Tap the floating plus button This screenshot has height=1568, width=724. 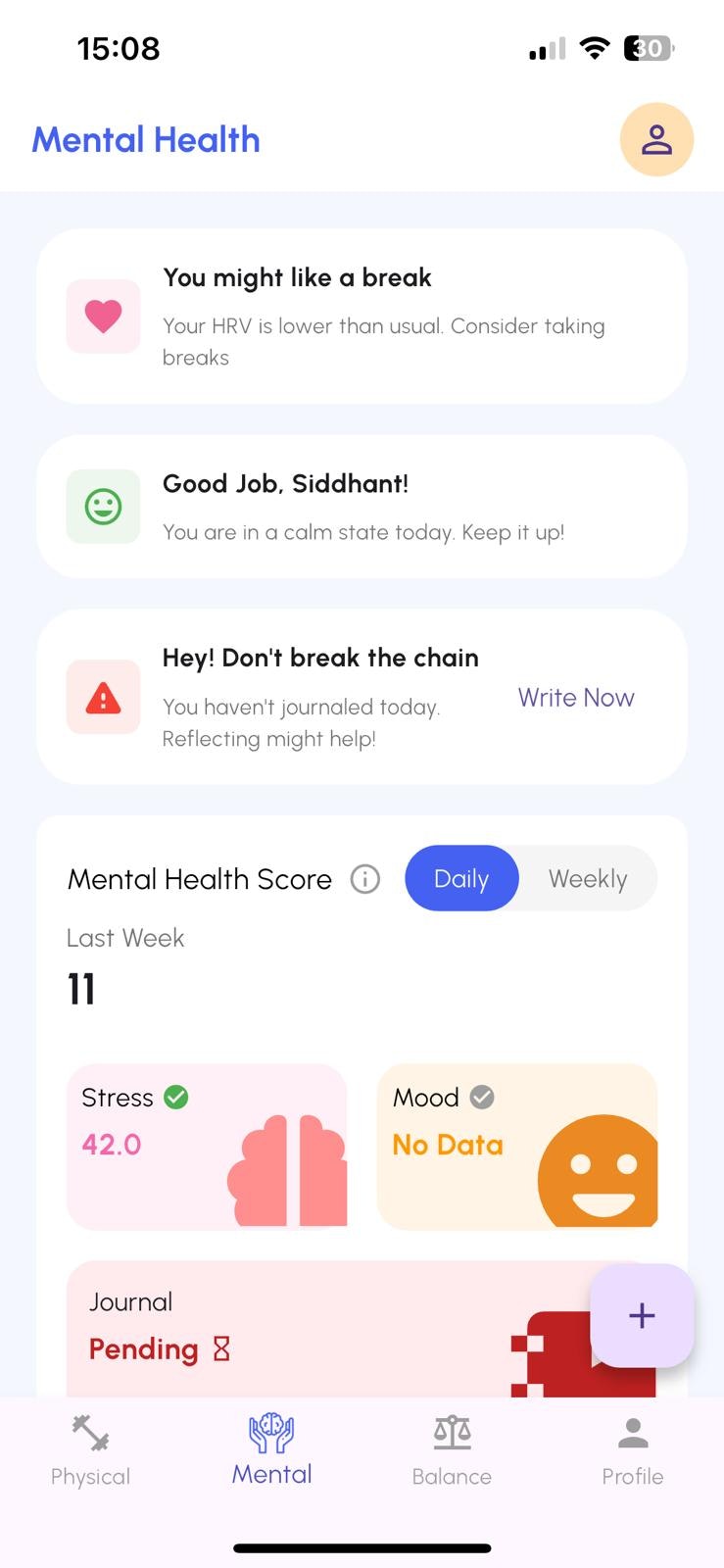click(x=642, y=1315)
